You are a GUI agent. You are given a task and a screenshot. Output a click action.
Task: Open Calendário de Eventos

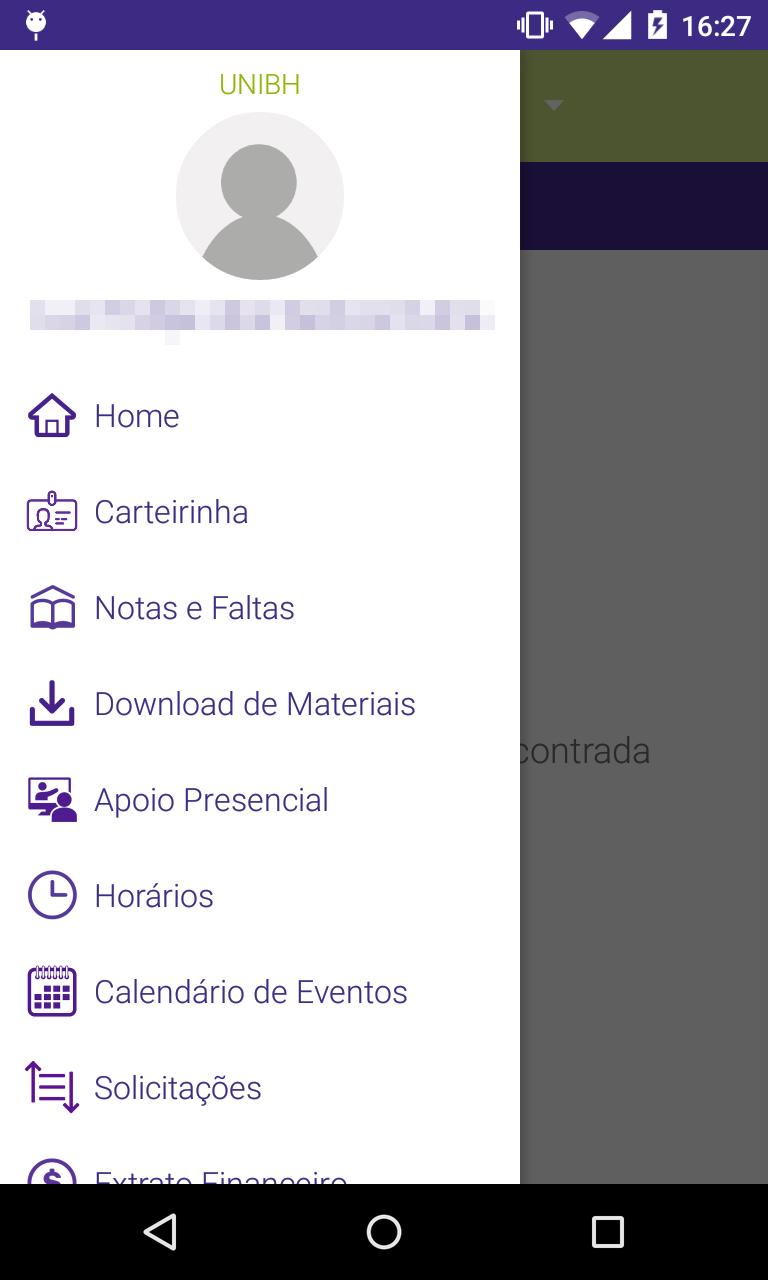[250, 992]
